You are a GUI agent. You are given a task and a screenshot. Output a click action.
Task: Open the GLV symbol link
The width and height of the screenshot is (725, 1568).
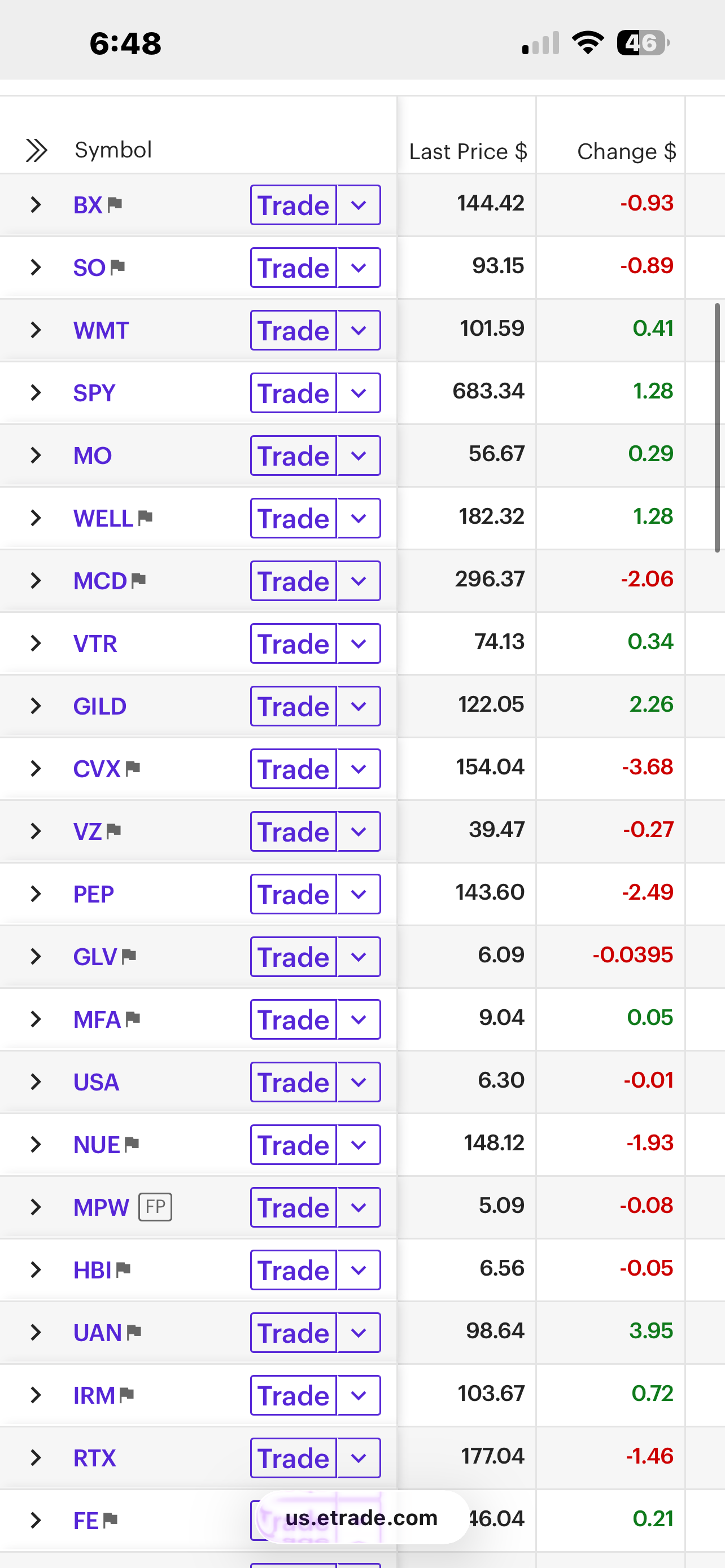(x=95, y=957)
